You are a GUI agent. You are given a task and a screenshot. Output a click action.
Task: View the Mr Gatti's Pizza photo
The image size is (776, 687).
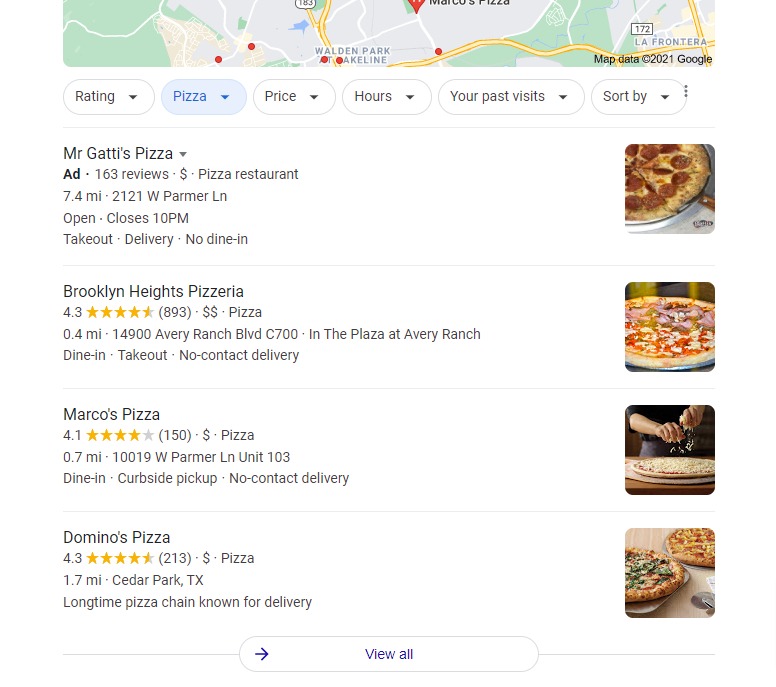[669, 189]
